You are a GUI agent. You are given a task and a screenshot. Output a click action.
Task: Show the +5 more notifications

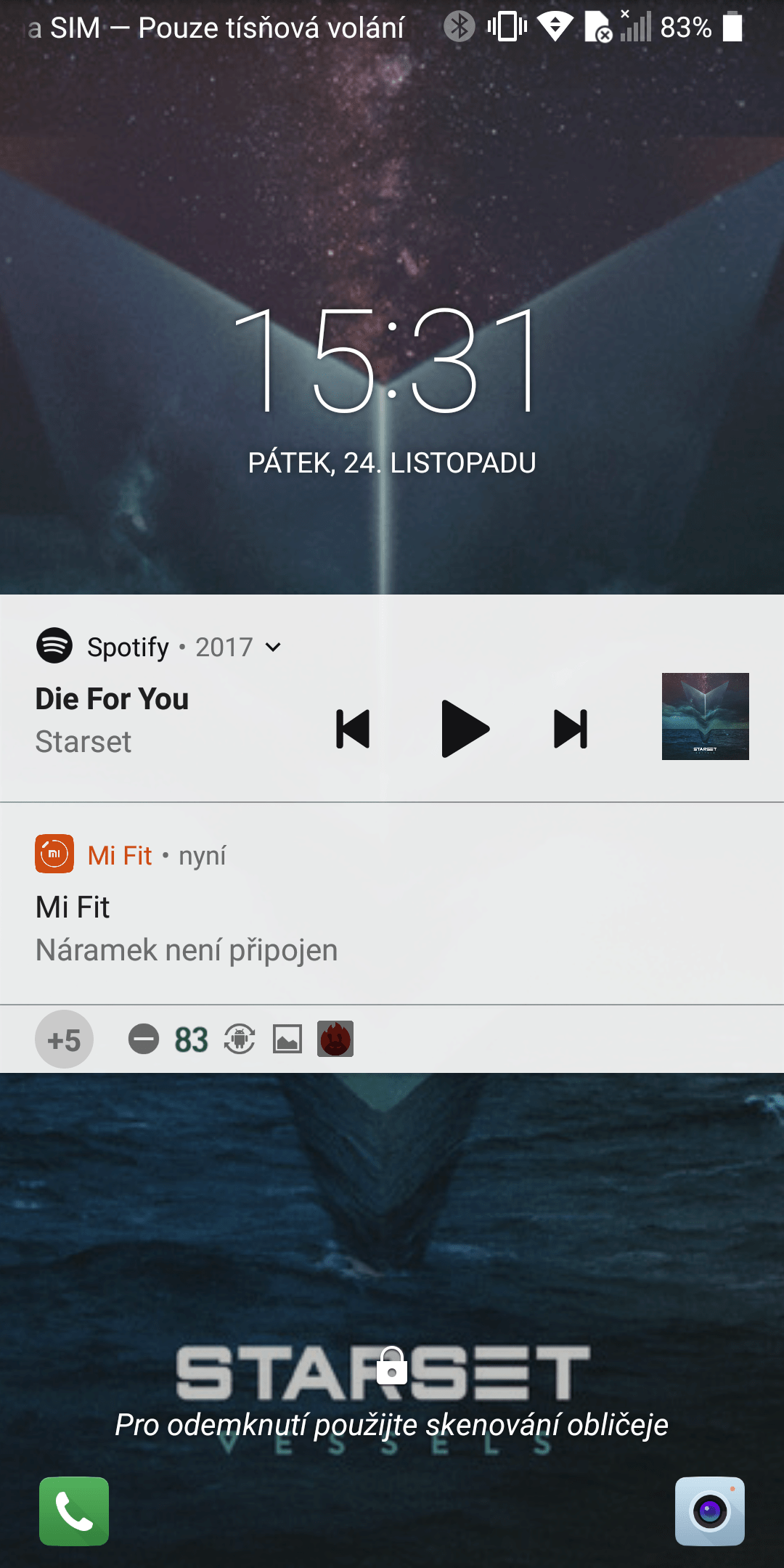click(64, 1040)
